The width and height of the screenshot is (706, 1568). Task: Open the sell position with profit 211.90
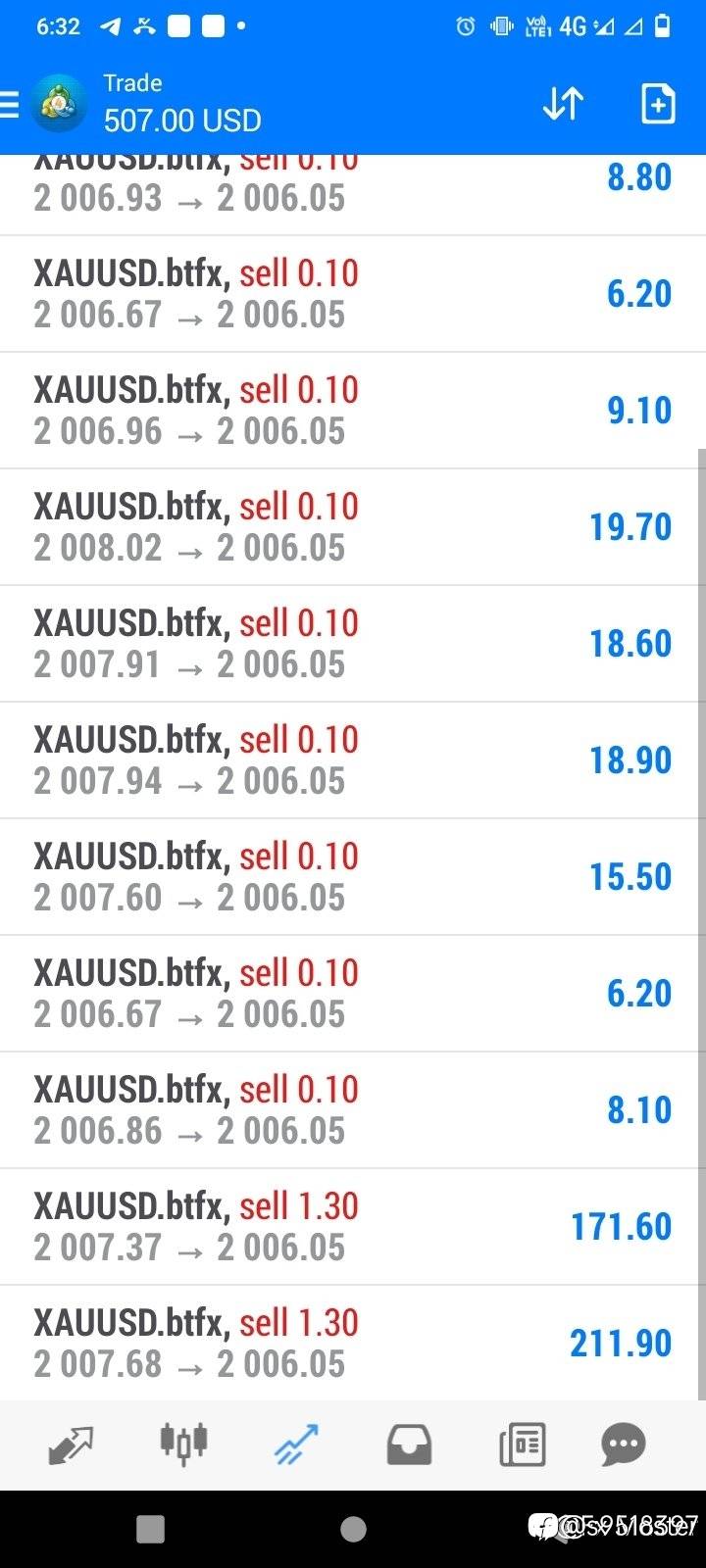tap(353, 1343)
